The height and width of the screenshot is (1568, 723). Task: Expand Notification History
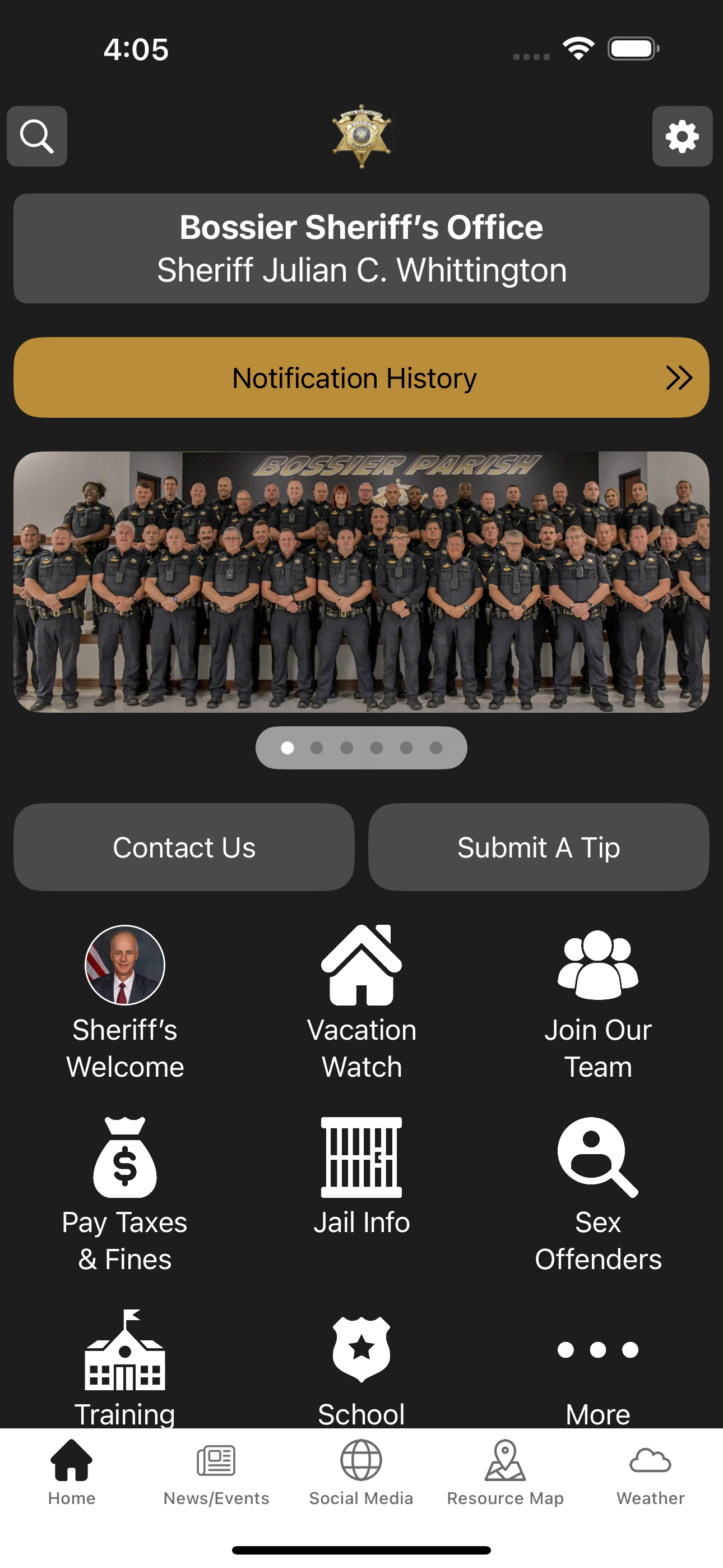(x=361, y=377)
